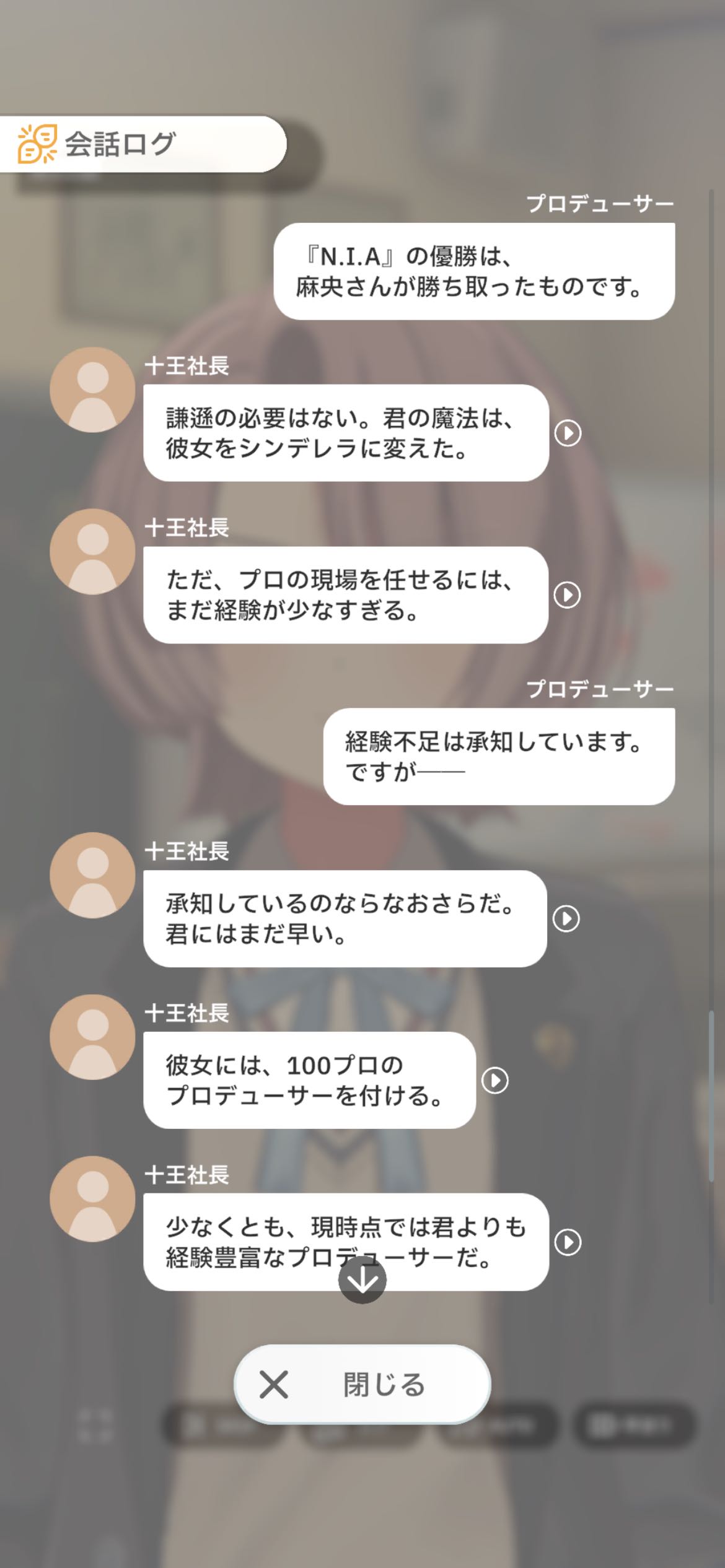Play voice for line 承知しているのならなおさらだ
This screenshot has height=1568, width=725.
pos(566,918)
